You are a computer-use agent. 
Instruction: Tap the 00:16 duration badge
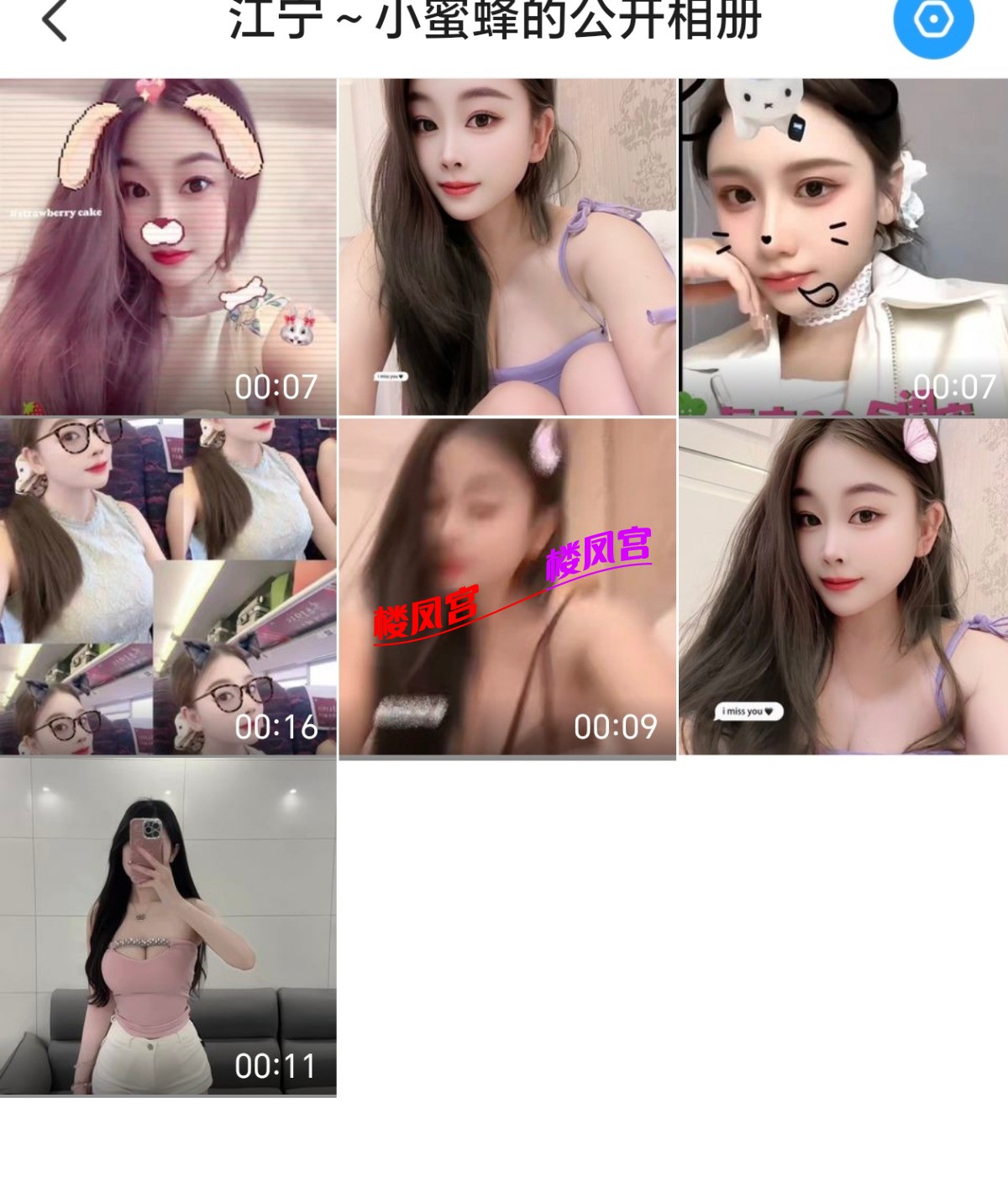[281, 729]
